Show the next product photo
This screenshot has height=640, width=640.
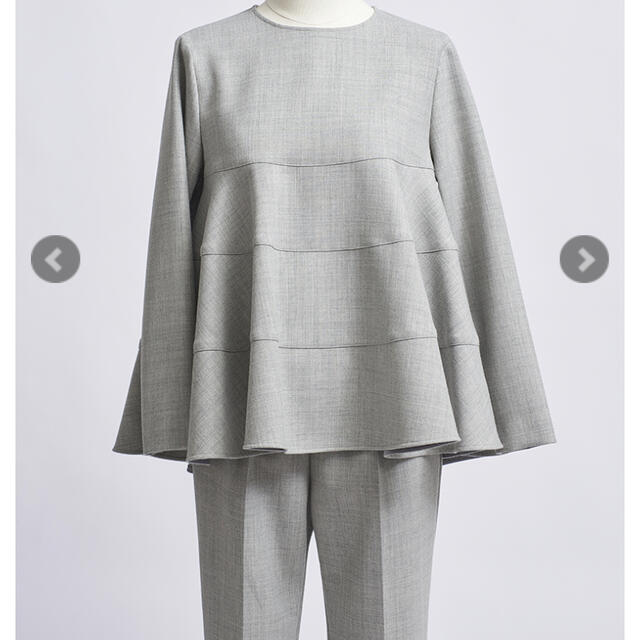[x=584, y=260]
